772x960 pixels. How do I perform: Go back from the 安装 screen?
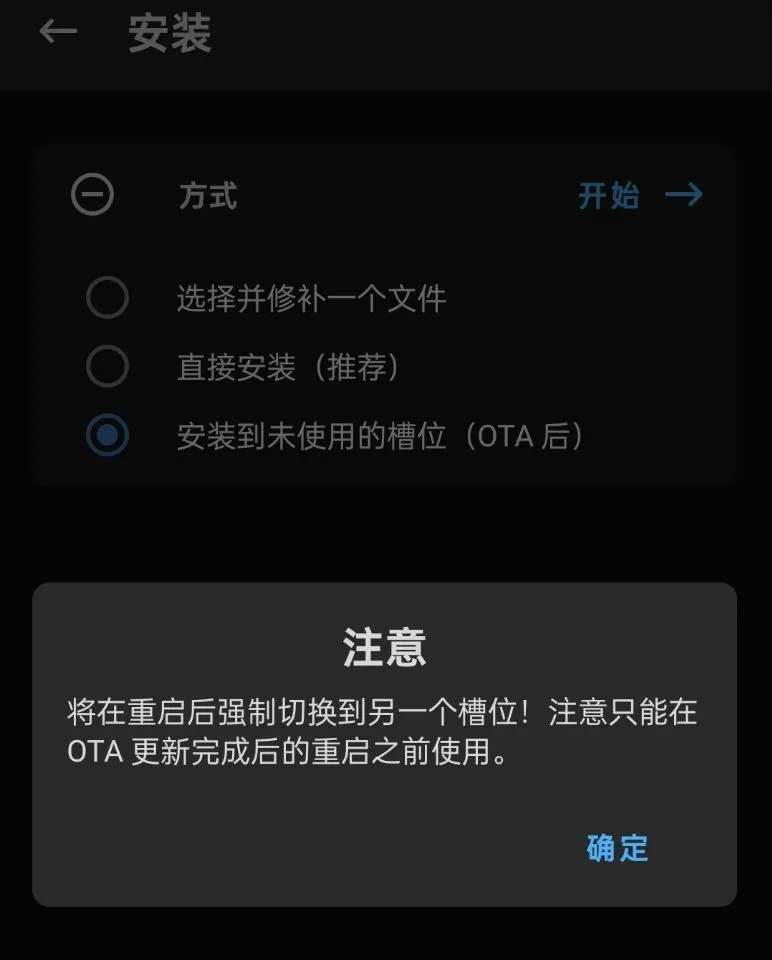click(x=58, y=33)
